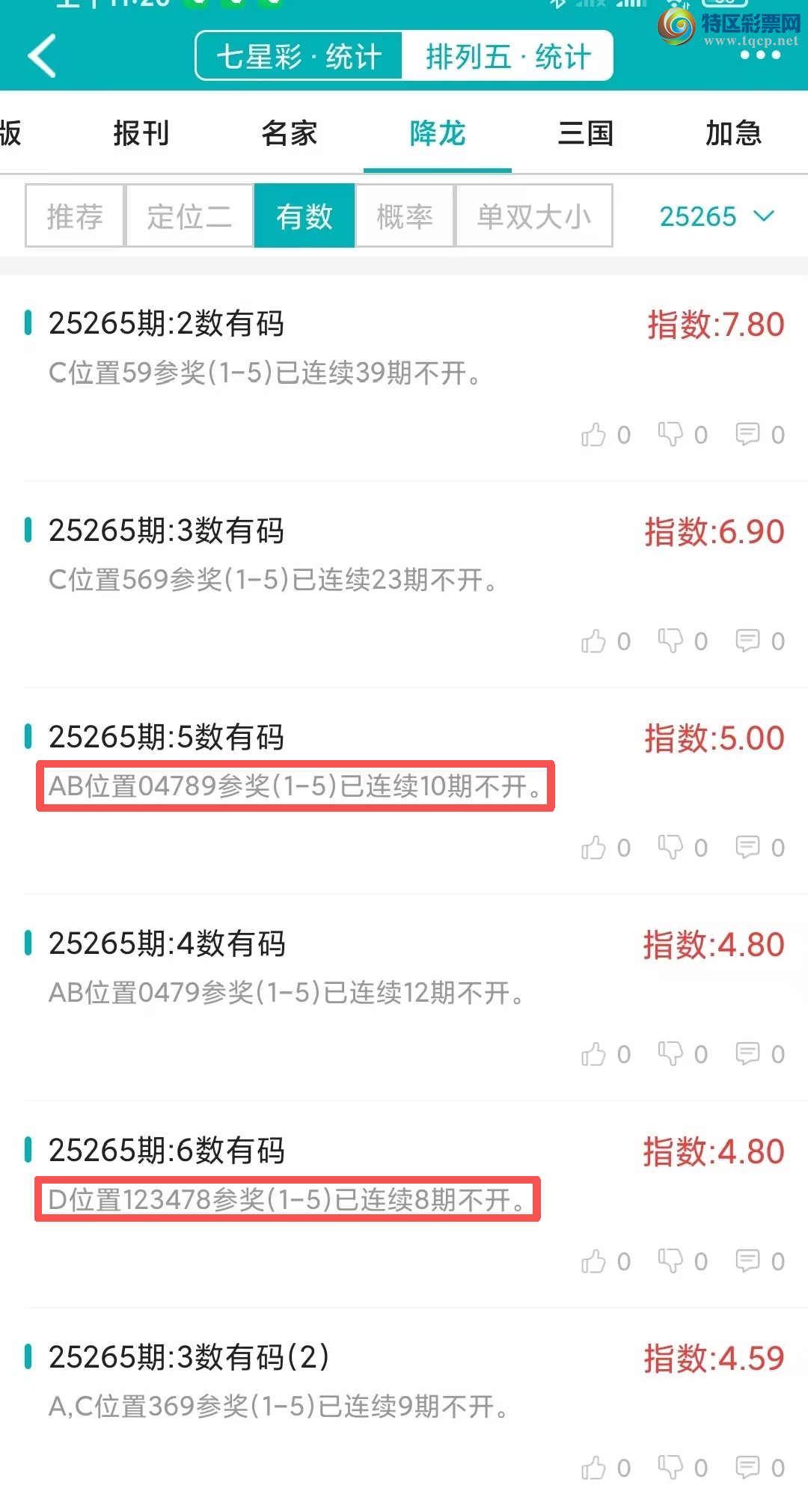Choose the 单双大小 filter
The image size is (808, 1512).
534,216
